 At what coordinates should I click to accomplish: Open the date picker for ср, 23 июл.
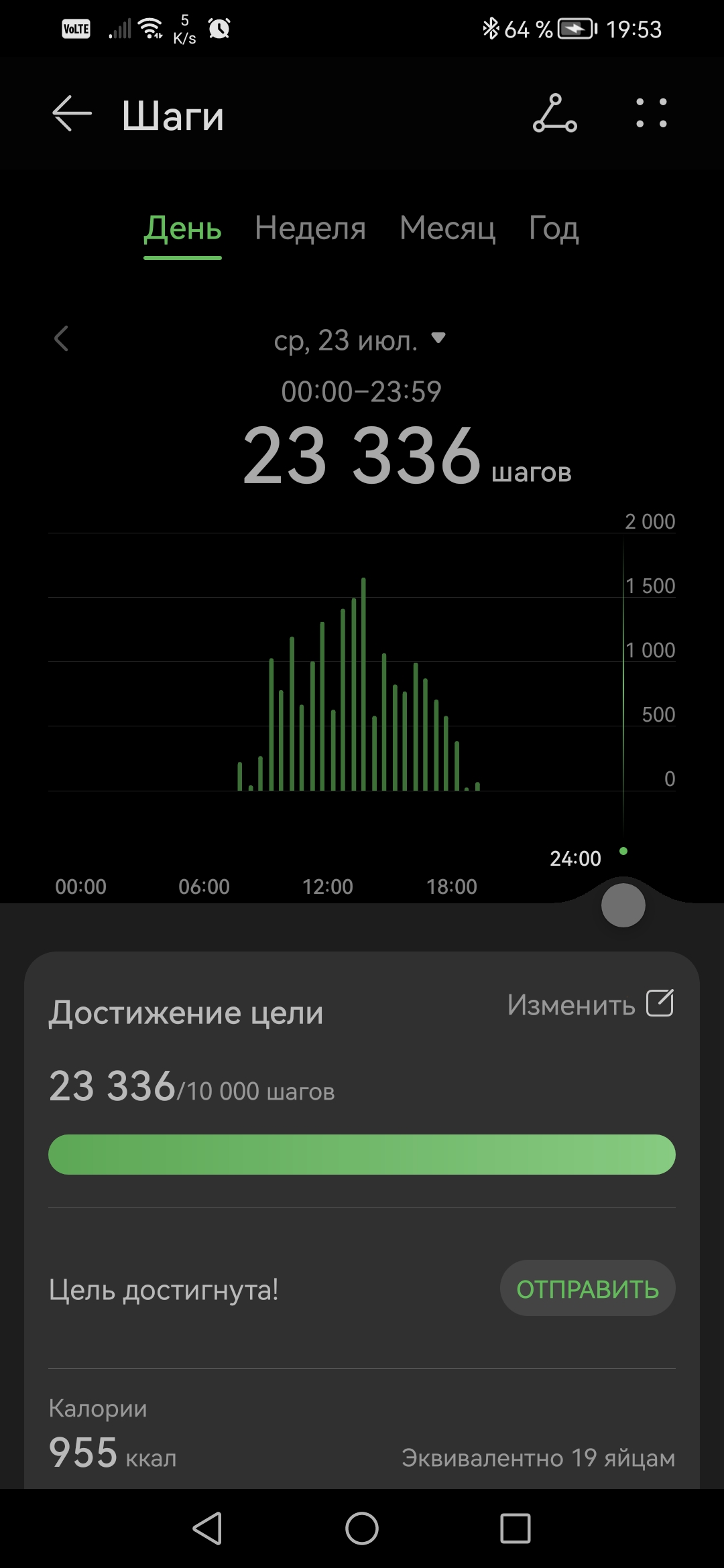(x=359, y=340)
